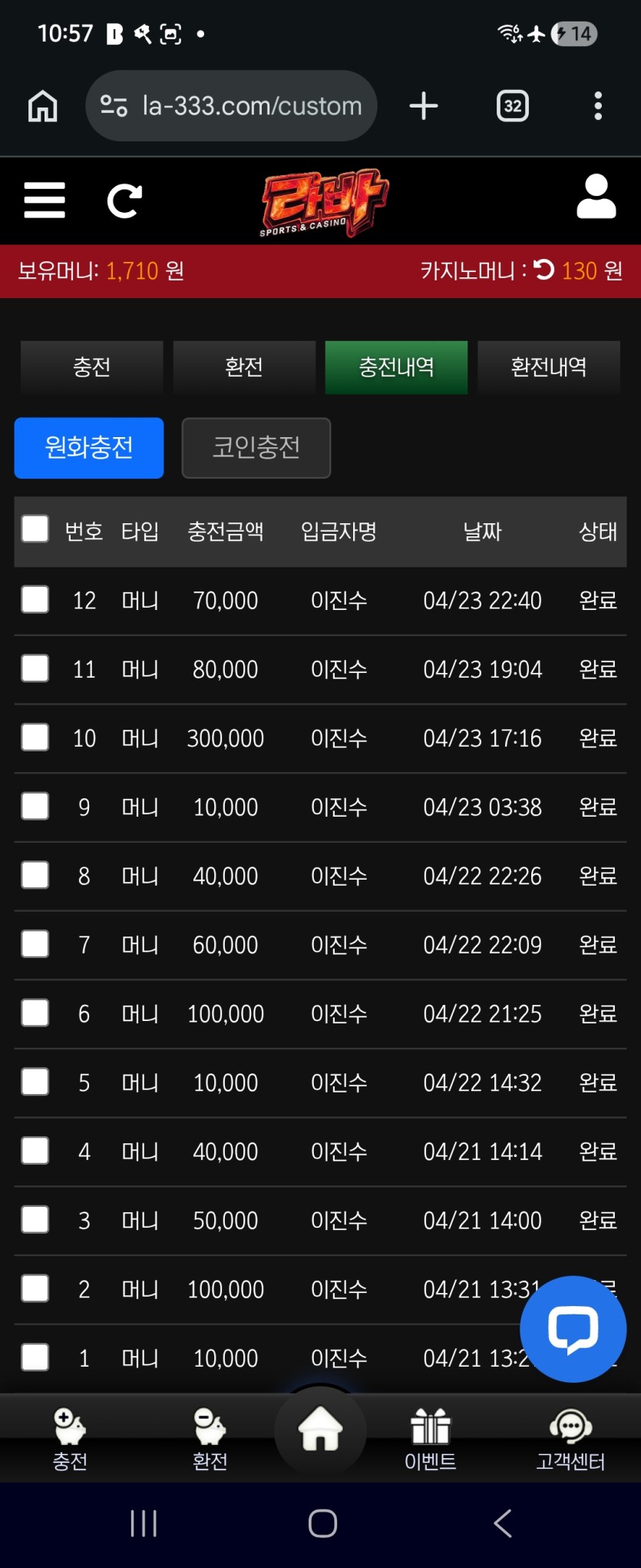Check the select-all checkbox in table header
Image resolution: width=641 pixels, height=1568 pixels.
35,529
